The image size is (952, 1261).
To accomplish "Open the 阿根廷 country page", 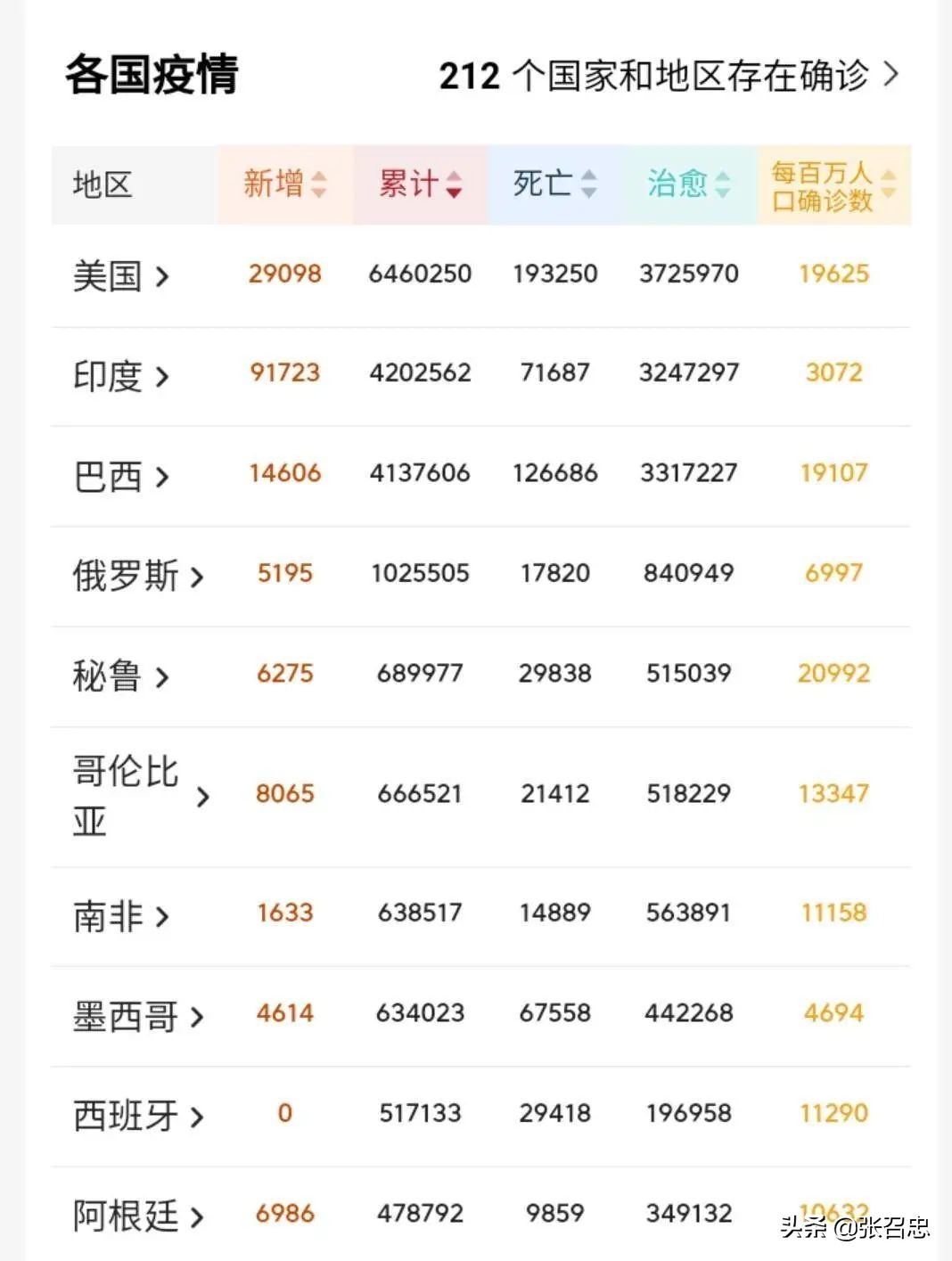I will coord(138,1216).
